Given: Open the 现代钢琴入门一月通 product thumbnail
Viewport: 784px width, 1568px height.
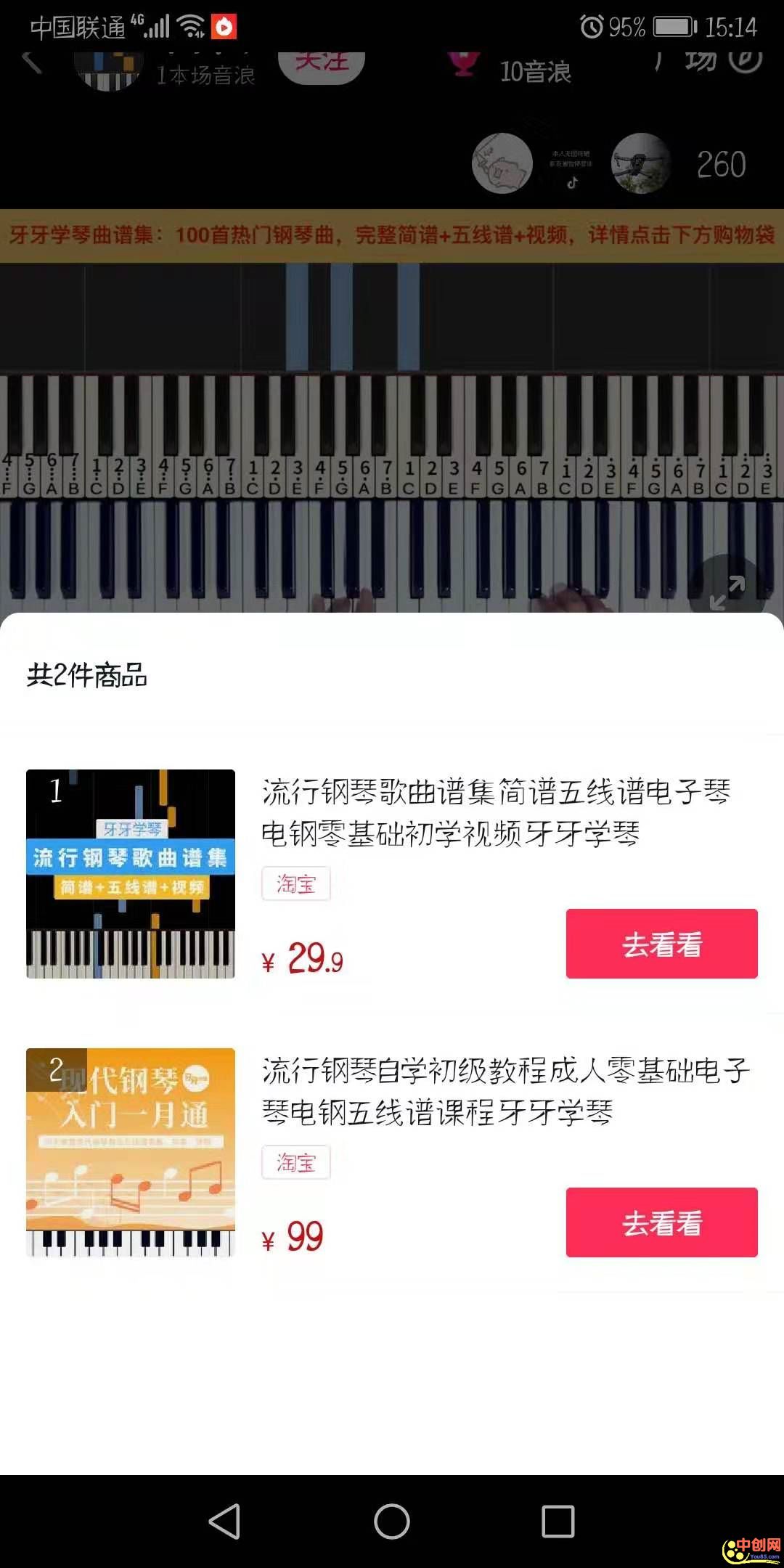Looking at the screenshot, I should 131,1152.
